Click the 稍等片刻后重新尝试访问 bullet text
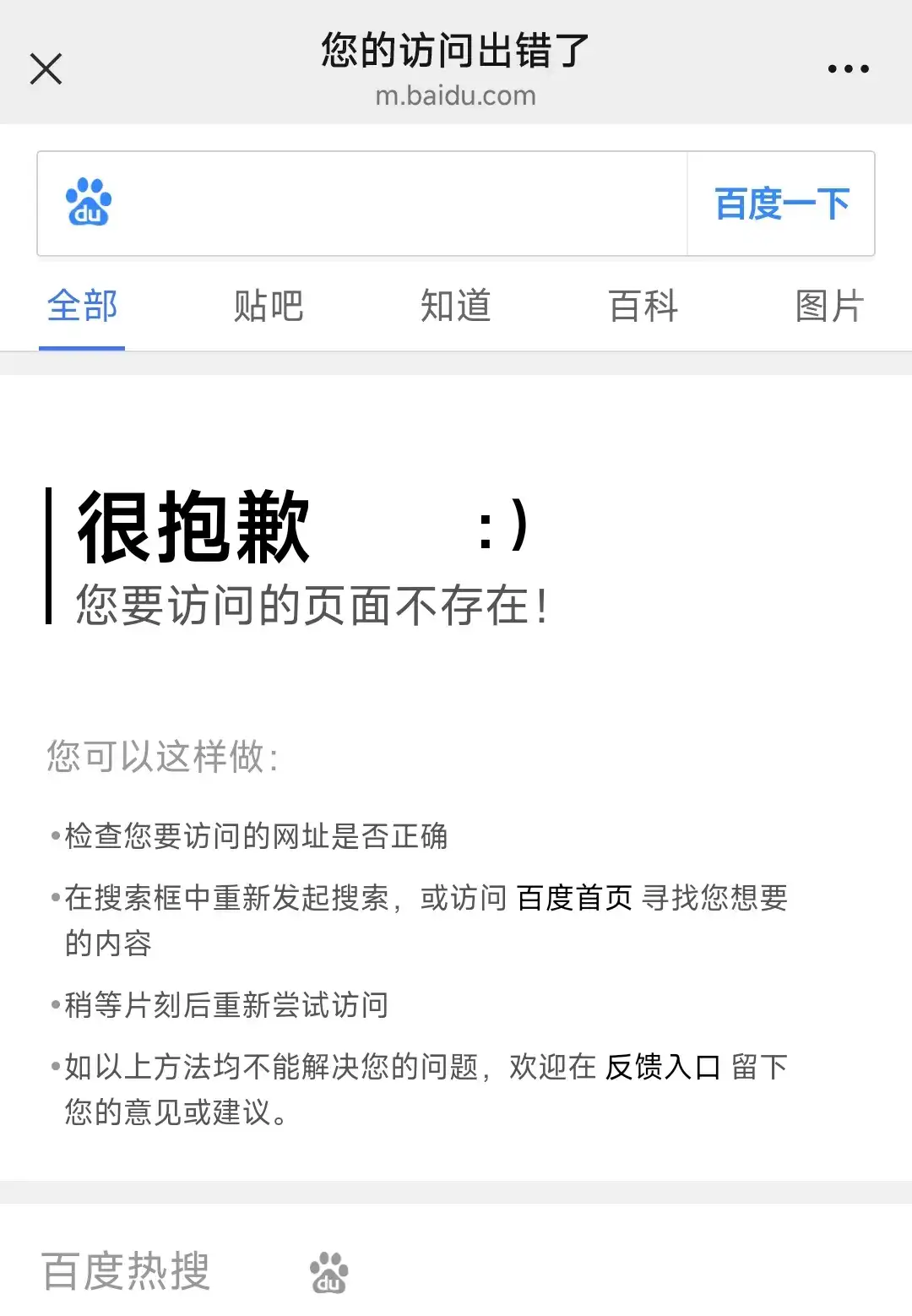 tap(226, 1007)
